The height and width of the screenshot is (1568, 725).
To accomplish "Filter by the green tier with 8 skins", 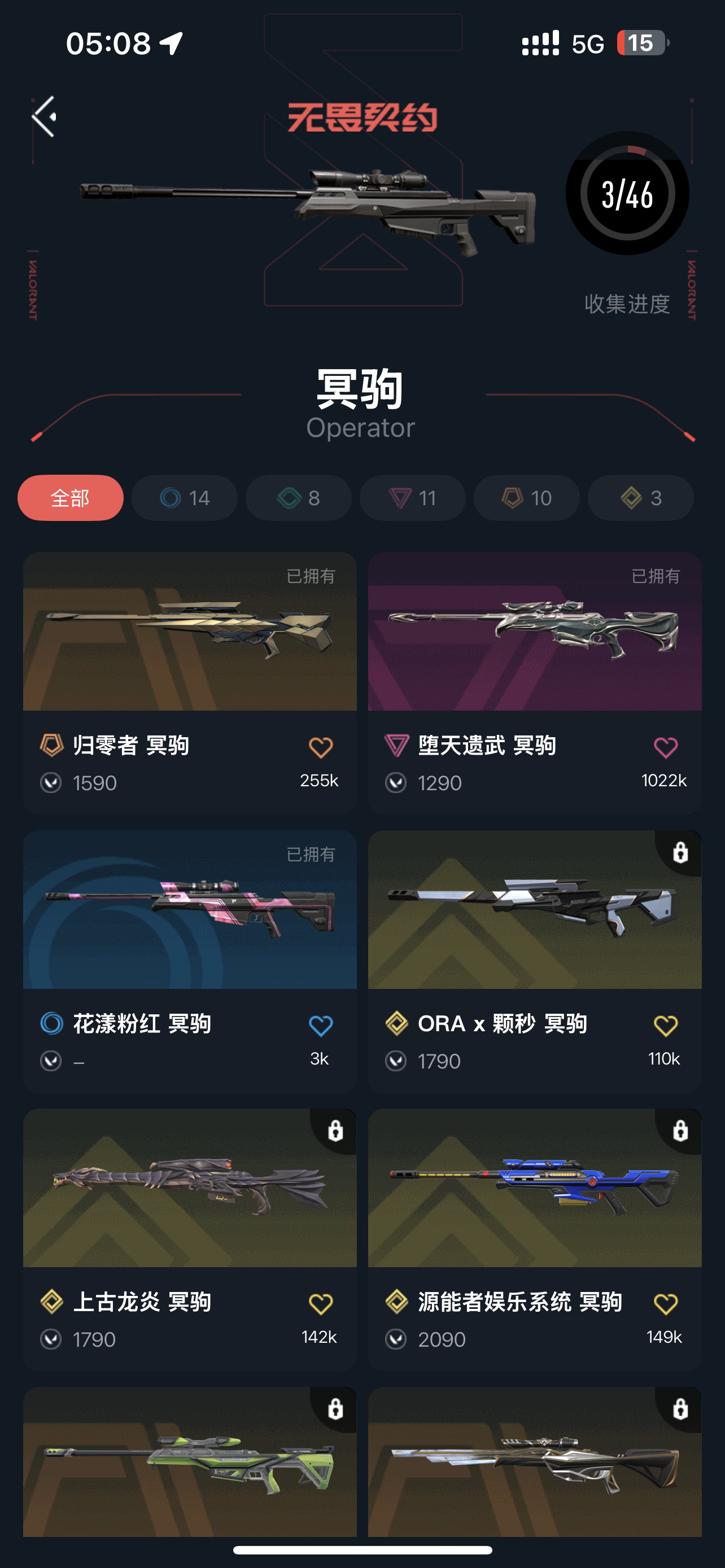I will [298, 498].
